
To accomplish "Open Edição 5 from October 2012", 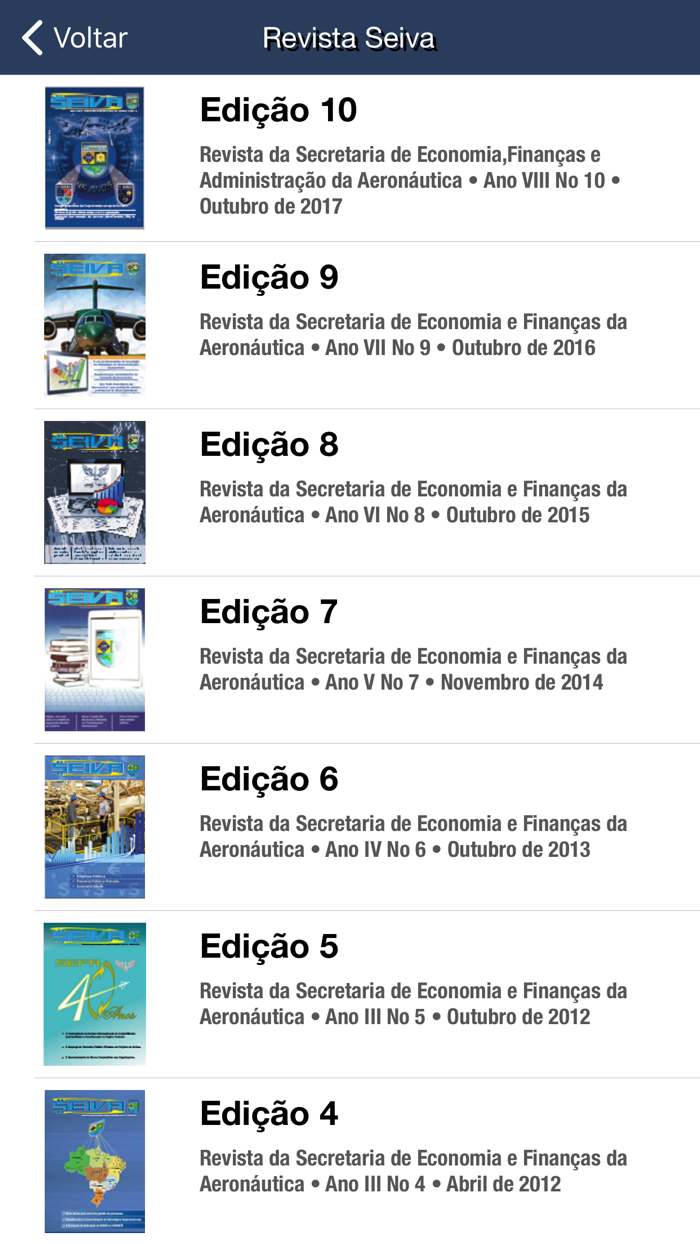I will (x=350, y=994).
